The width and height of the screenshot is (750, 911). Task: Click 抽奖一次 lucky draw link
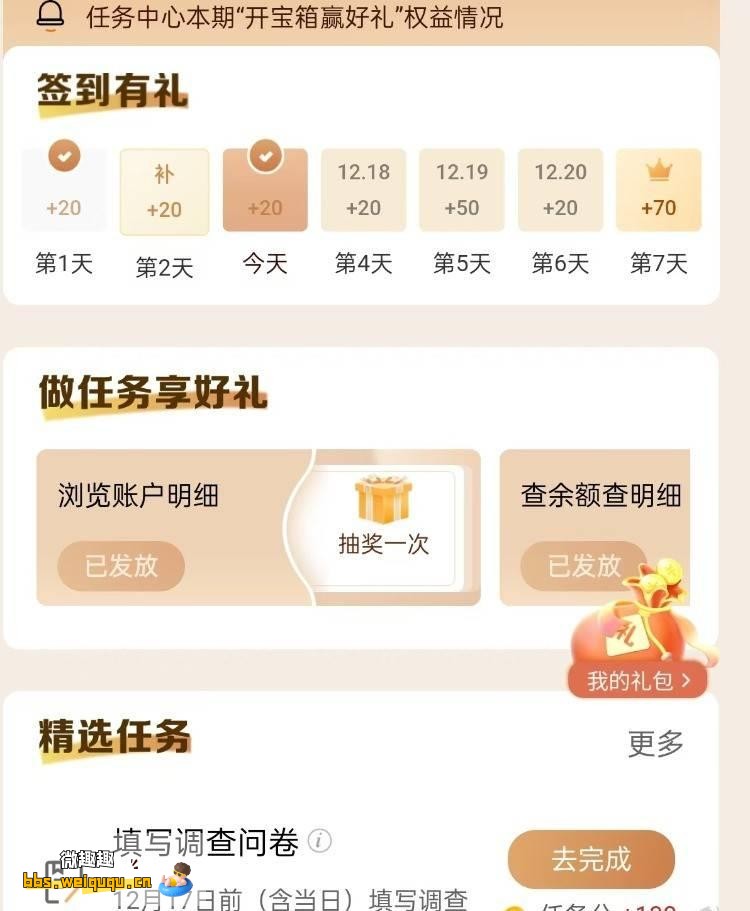384,545
